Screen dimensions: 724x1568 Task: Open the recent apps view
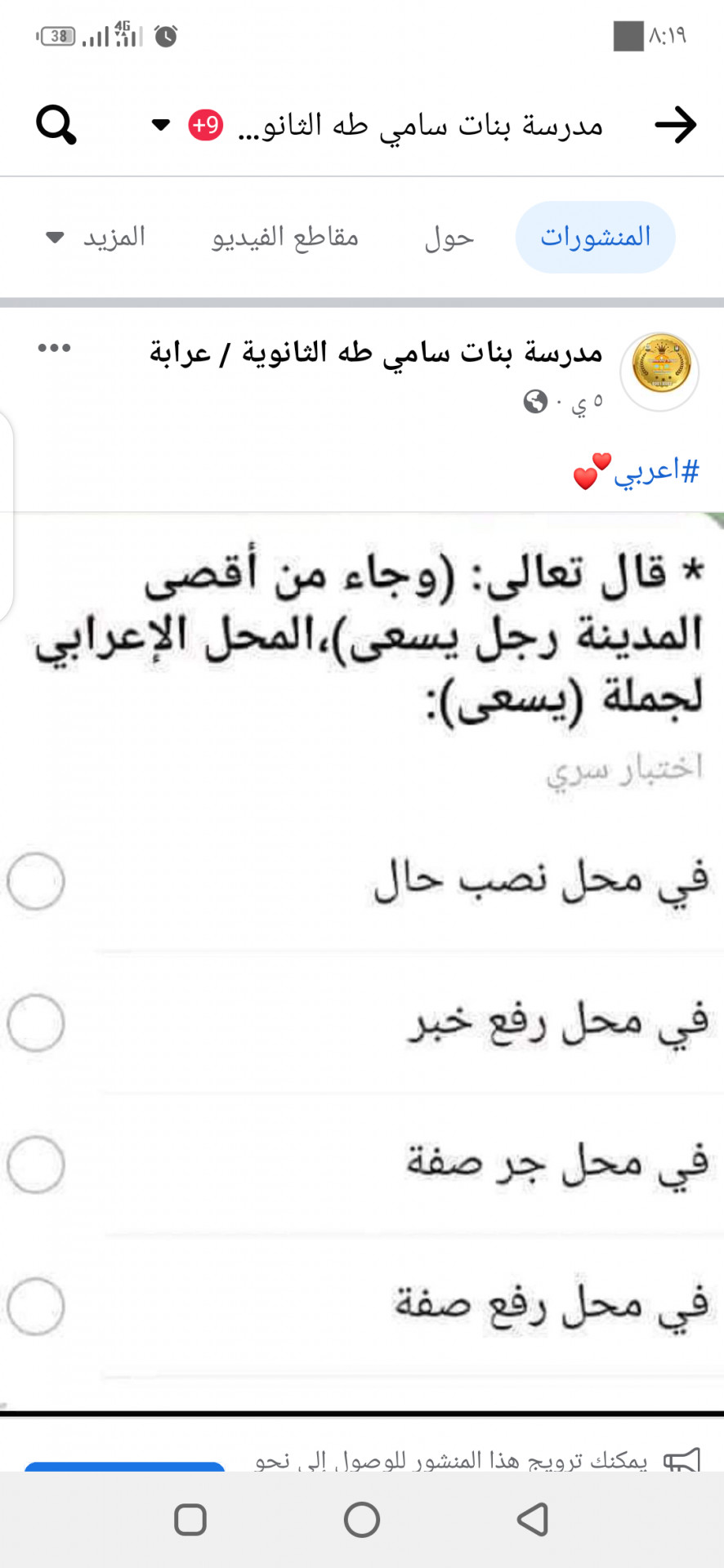click(190, 1520)
